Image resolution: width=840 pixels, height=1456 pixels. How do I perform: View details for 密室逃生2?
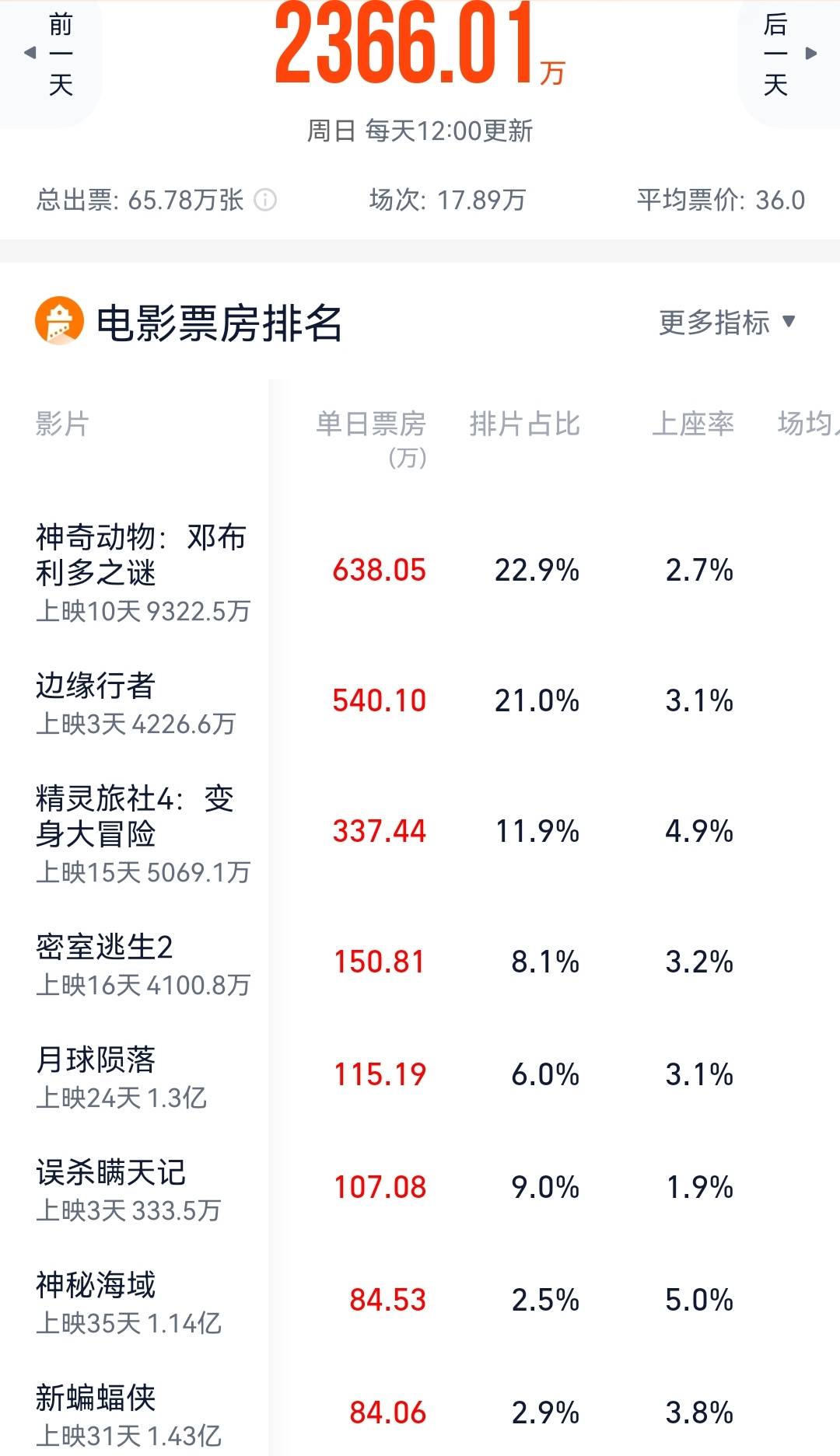click(x=420, y=964)
